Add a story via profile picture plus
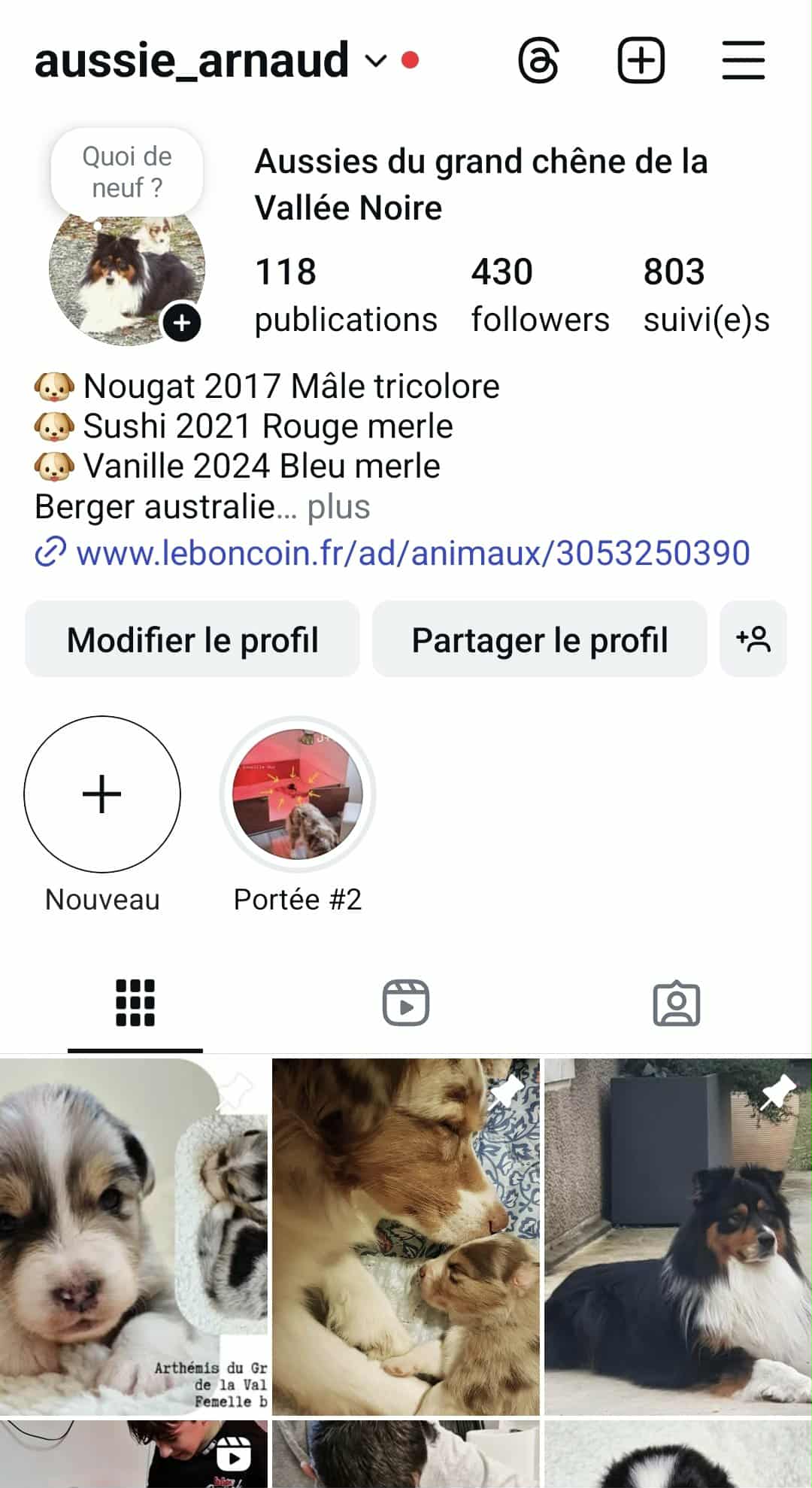Screen dimensions: 812x1488 coord(182,323)
